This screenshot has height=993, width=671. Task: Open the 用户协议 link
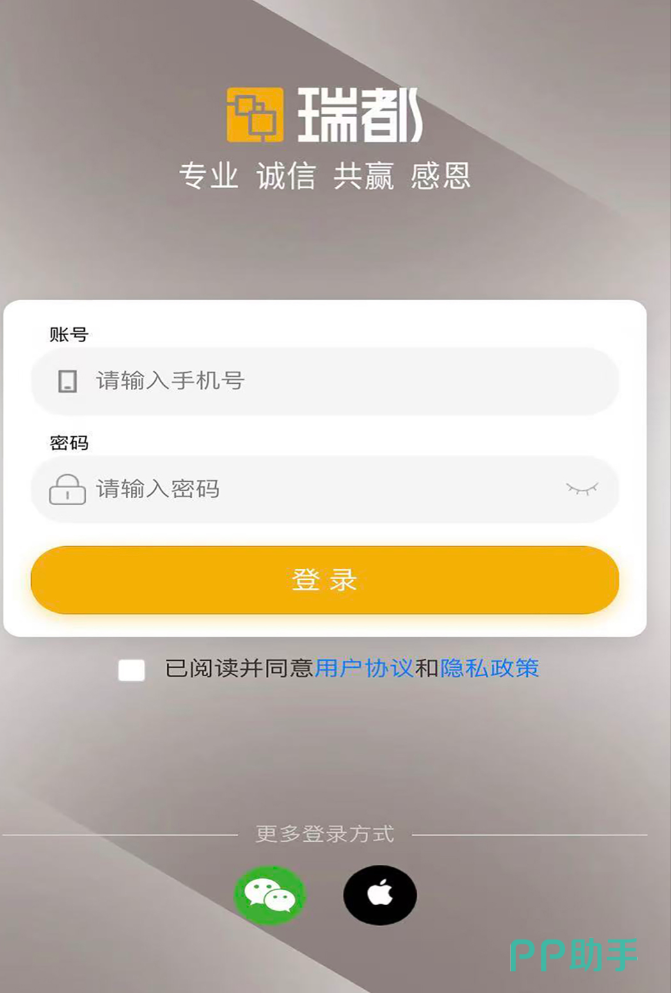(364, 668)
